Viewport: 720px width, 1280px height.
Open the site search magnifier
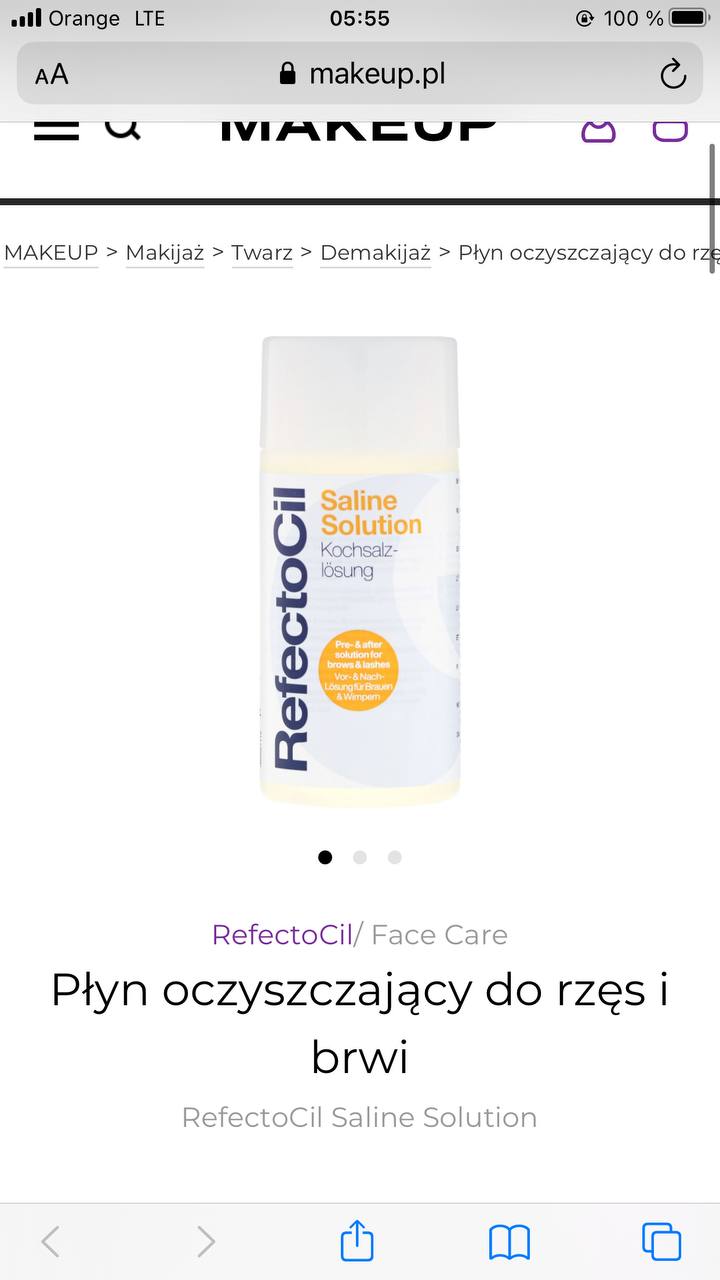pos(123,128)
